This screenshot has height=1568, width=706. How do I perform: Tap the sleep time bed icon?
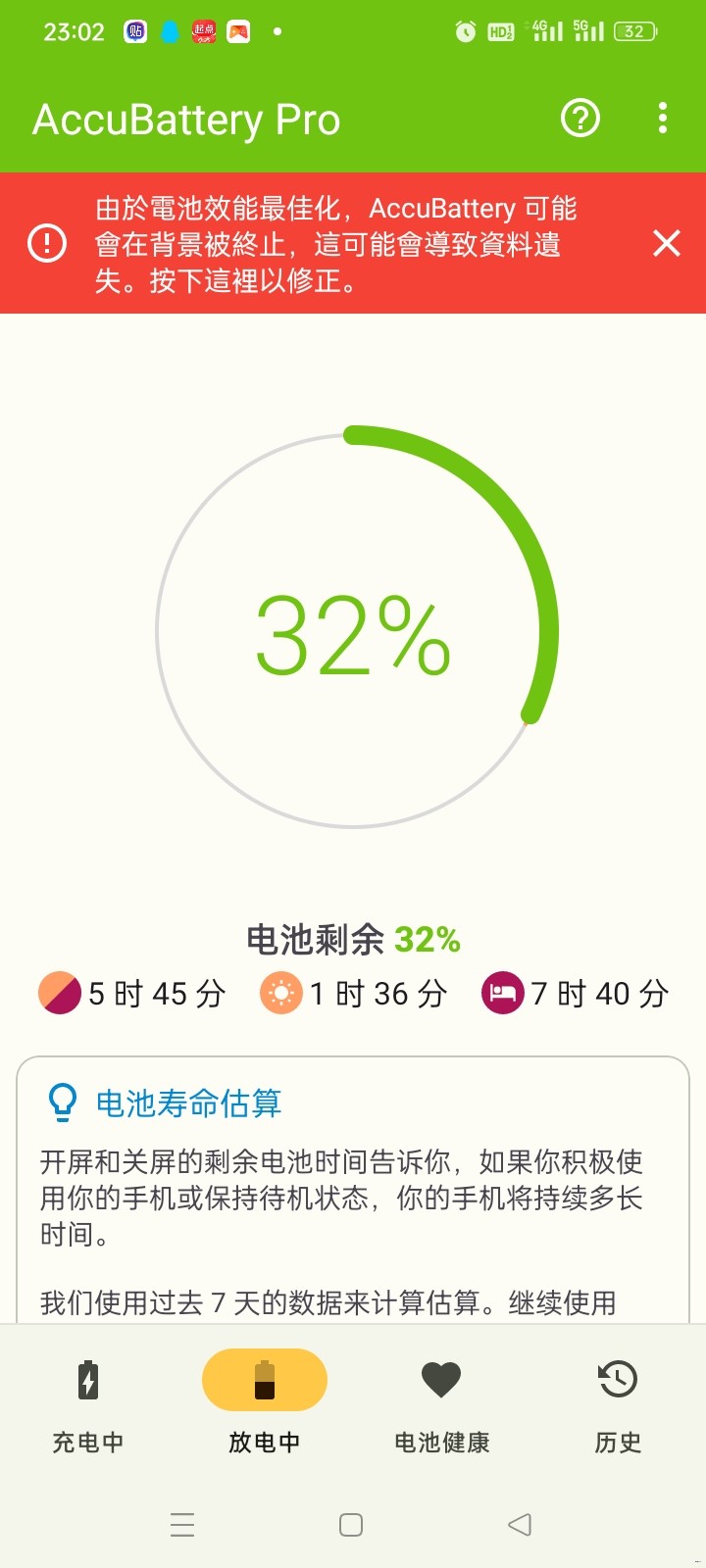[502, 993]
